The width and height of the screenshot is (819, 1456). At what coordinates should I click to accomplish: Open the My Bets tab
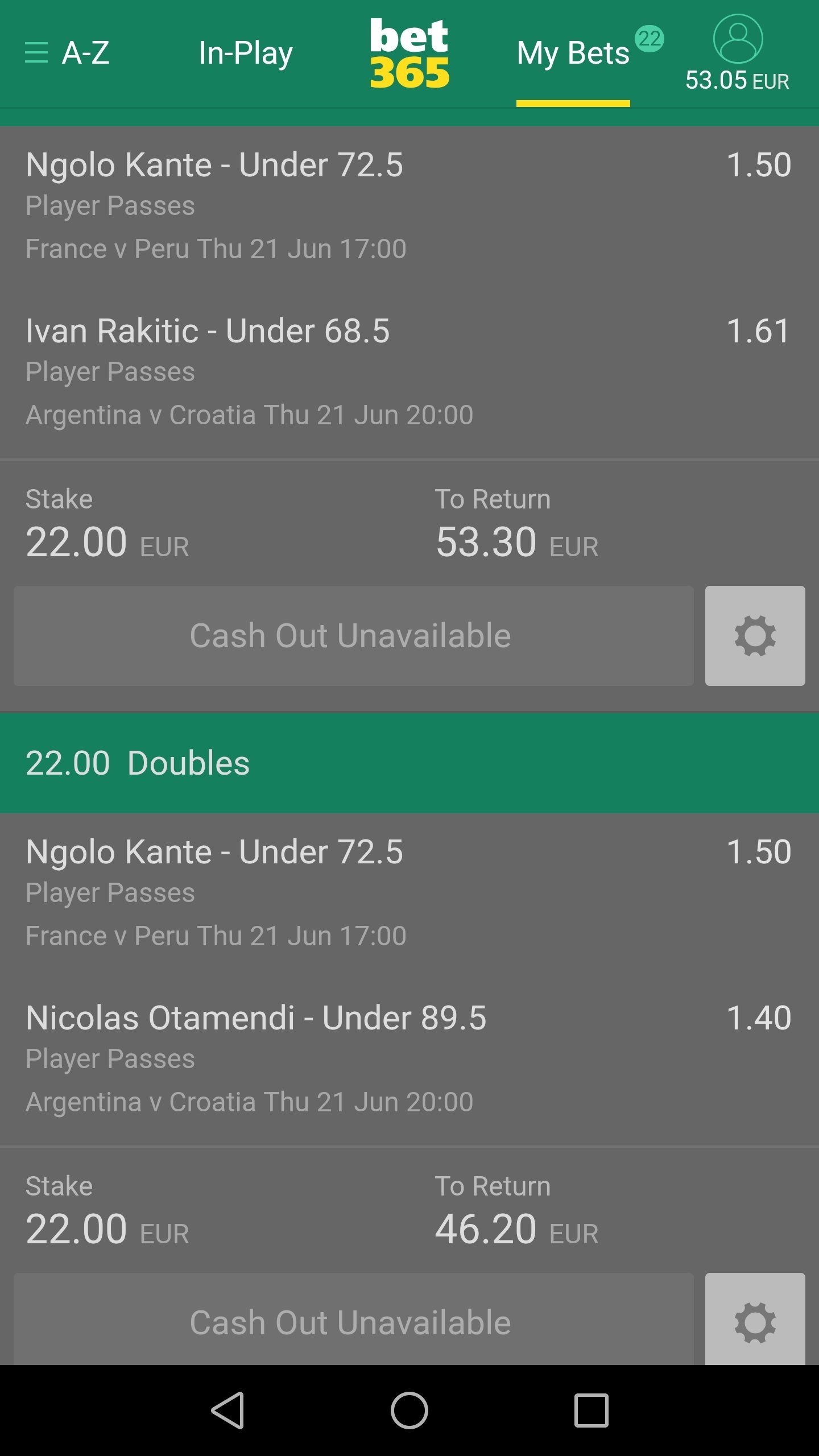tap(573, 54)
